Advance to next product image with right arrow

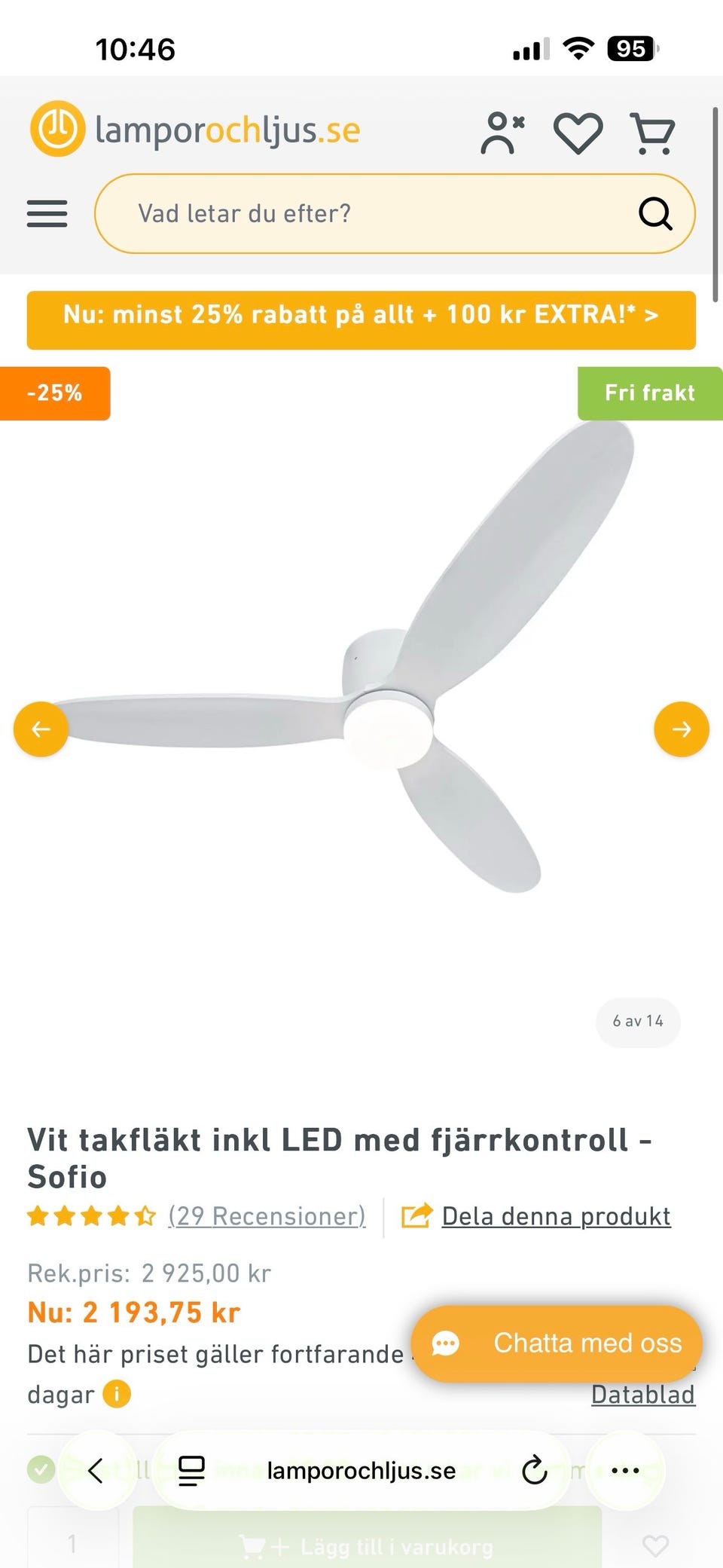tap(682, 729)
